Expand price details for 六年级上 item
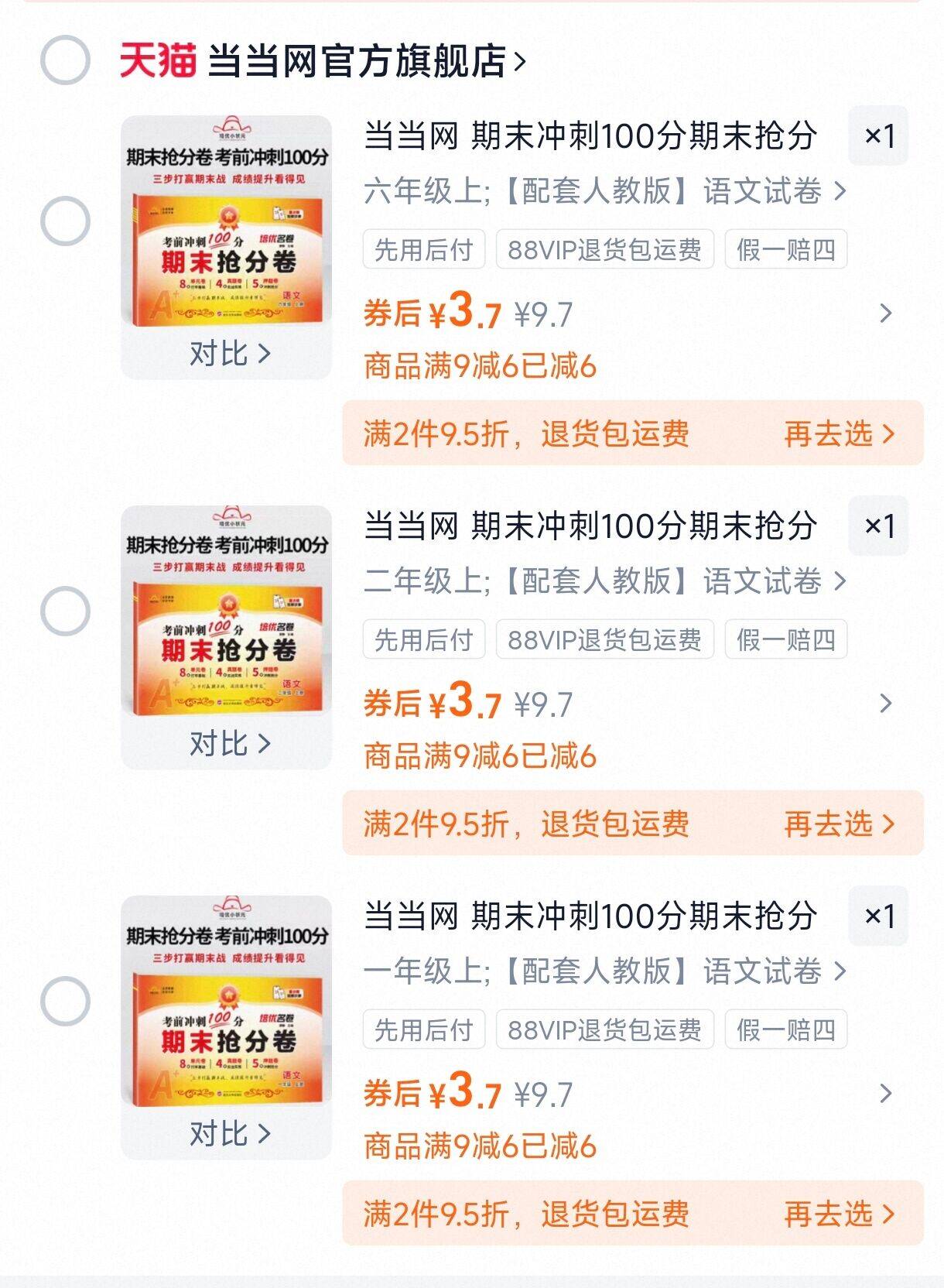The height and width of the screenshot is (1288, 944). pos(886,313)
